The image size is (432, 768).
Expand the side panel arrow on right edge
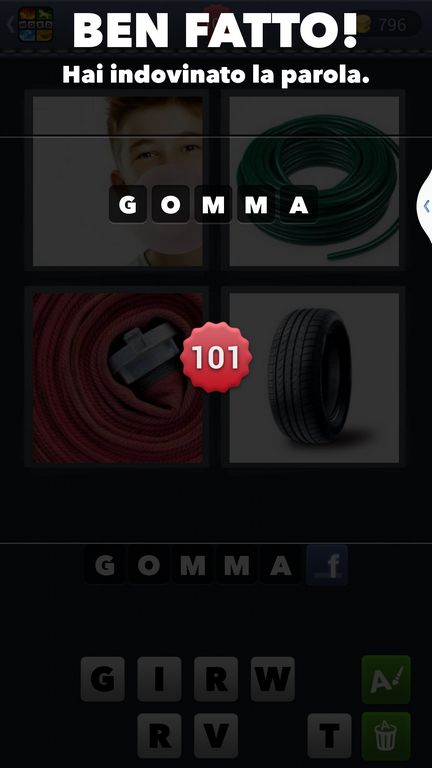(x=425, y=206)
